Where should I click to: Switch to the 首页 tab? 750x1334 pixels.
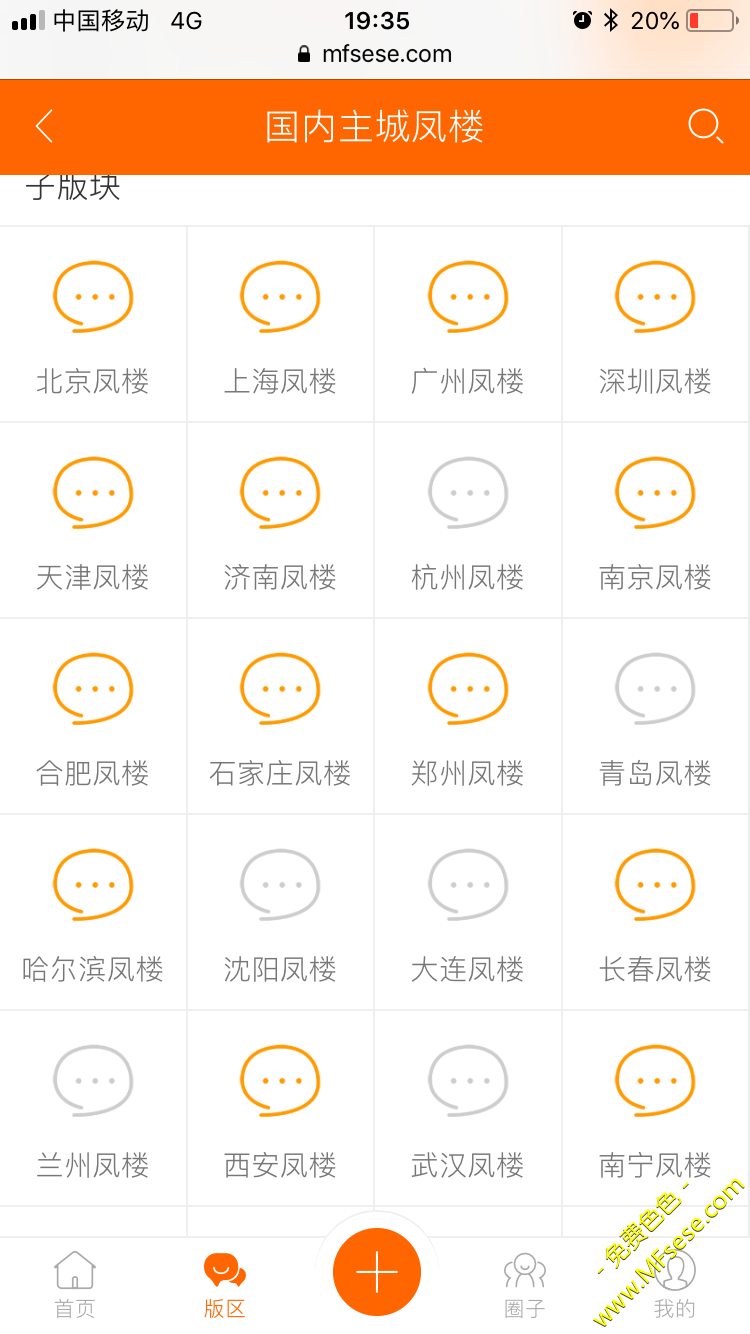coord(75,1285)
